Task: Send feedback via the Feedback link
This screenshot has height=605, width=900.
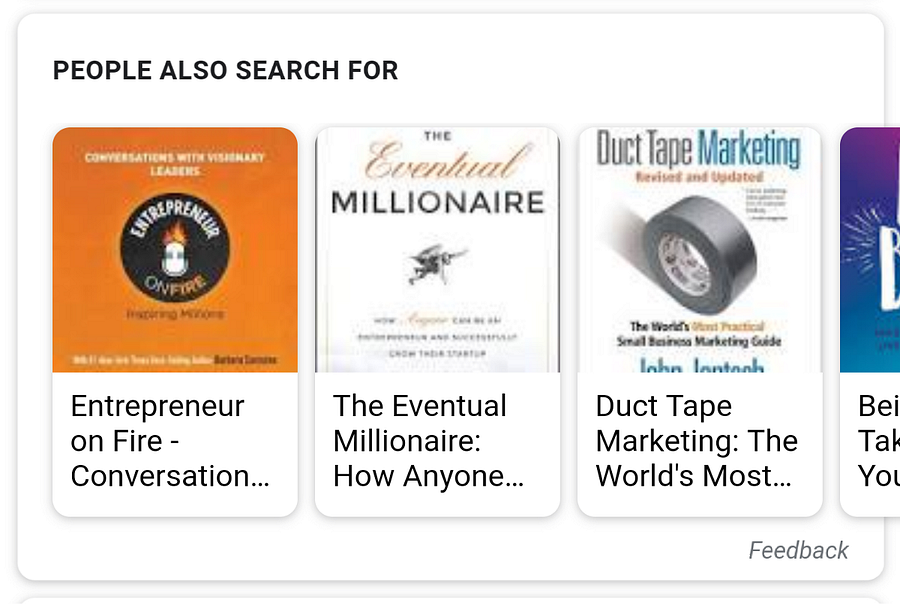Action: coord(798,550)
